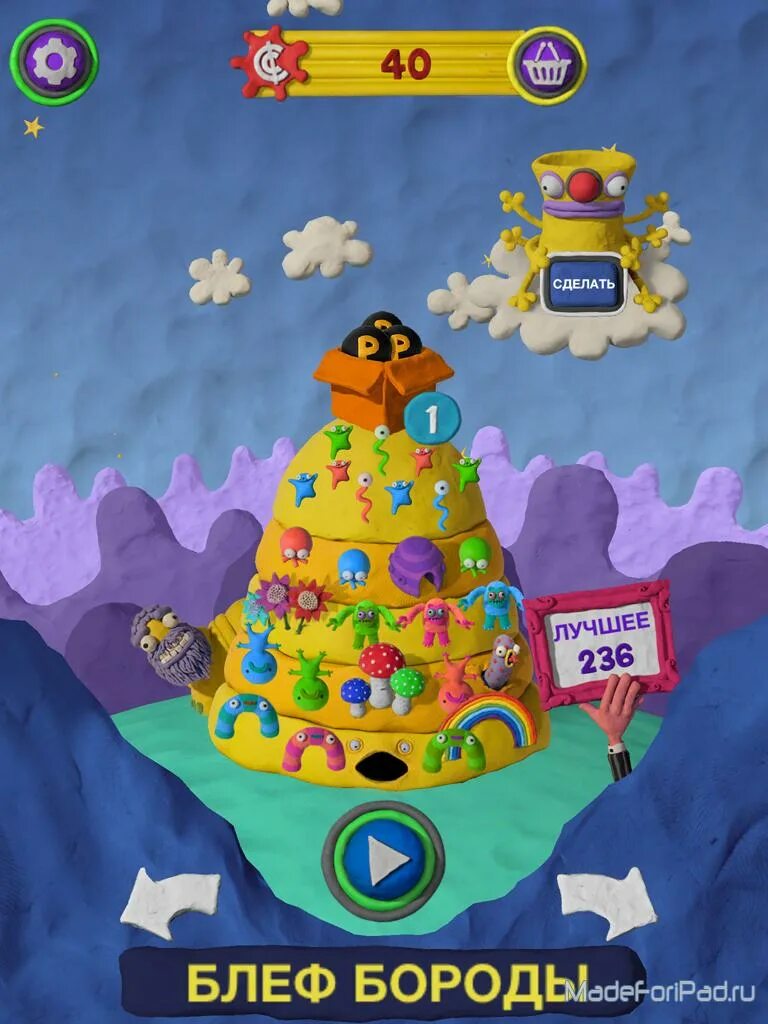The width and height of the screenshot is (768, 1024).
Task: Open the shop basket
Action: (546, 66)
